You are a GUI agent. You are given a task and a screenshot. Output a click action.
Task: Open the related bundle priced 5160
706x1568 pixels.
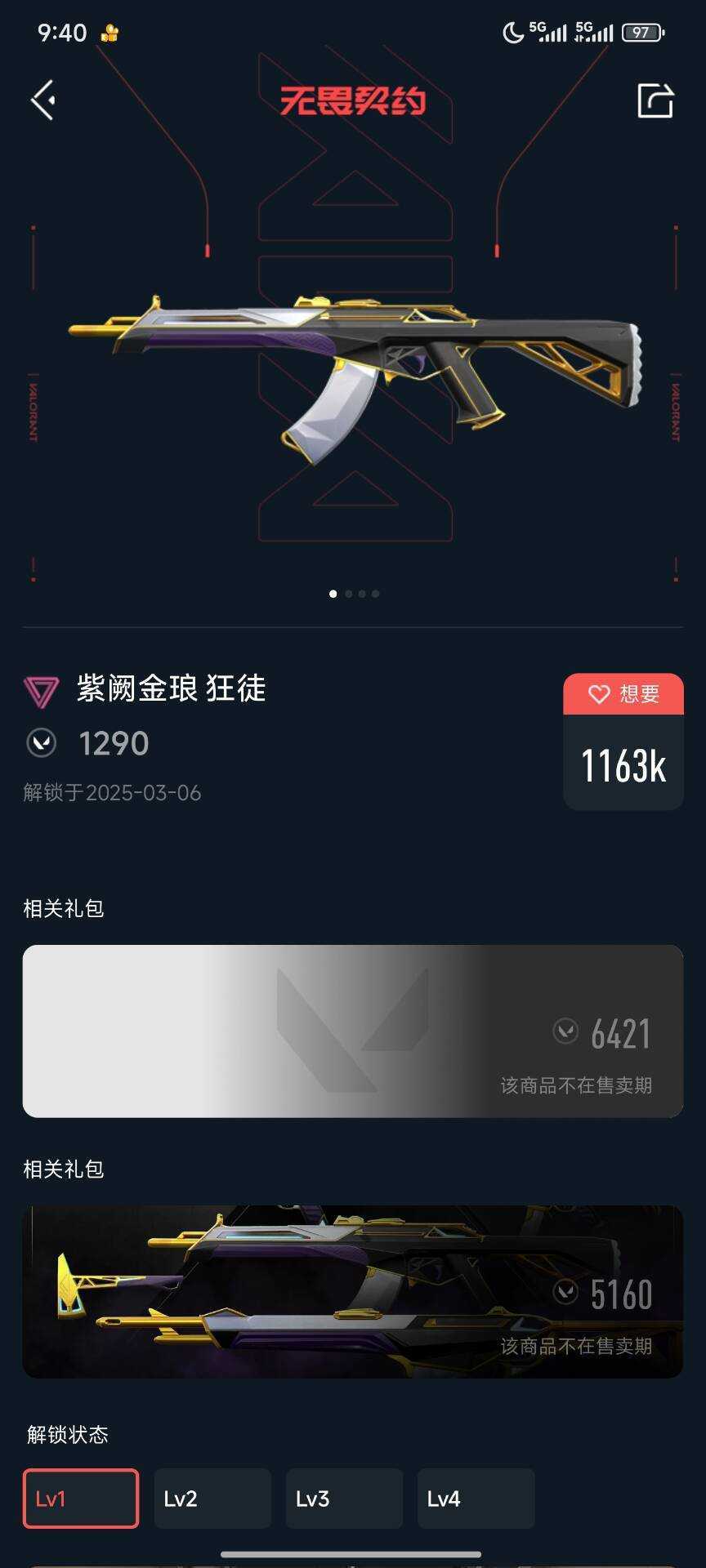tap(353, 1292)
